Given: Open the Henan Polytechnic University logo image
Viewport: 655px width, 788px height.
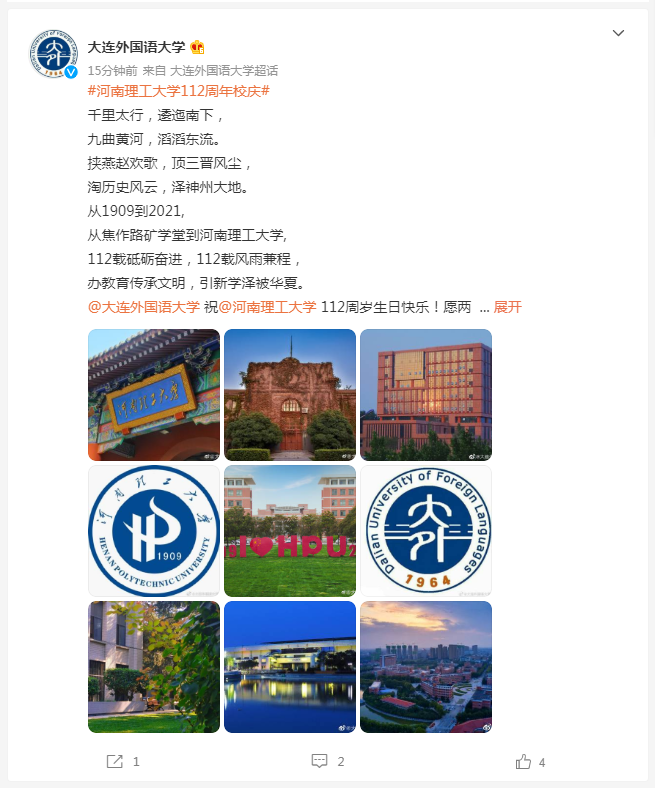Looking at the screenshot, I should pyautogui.click(x=154, y=531).
